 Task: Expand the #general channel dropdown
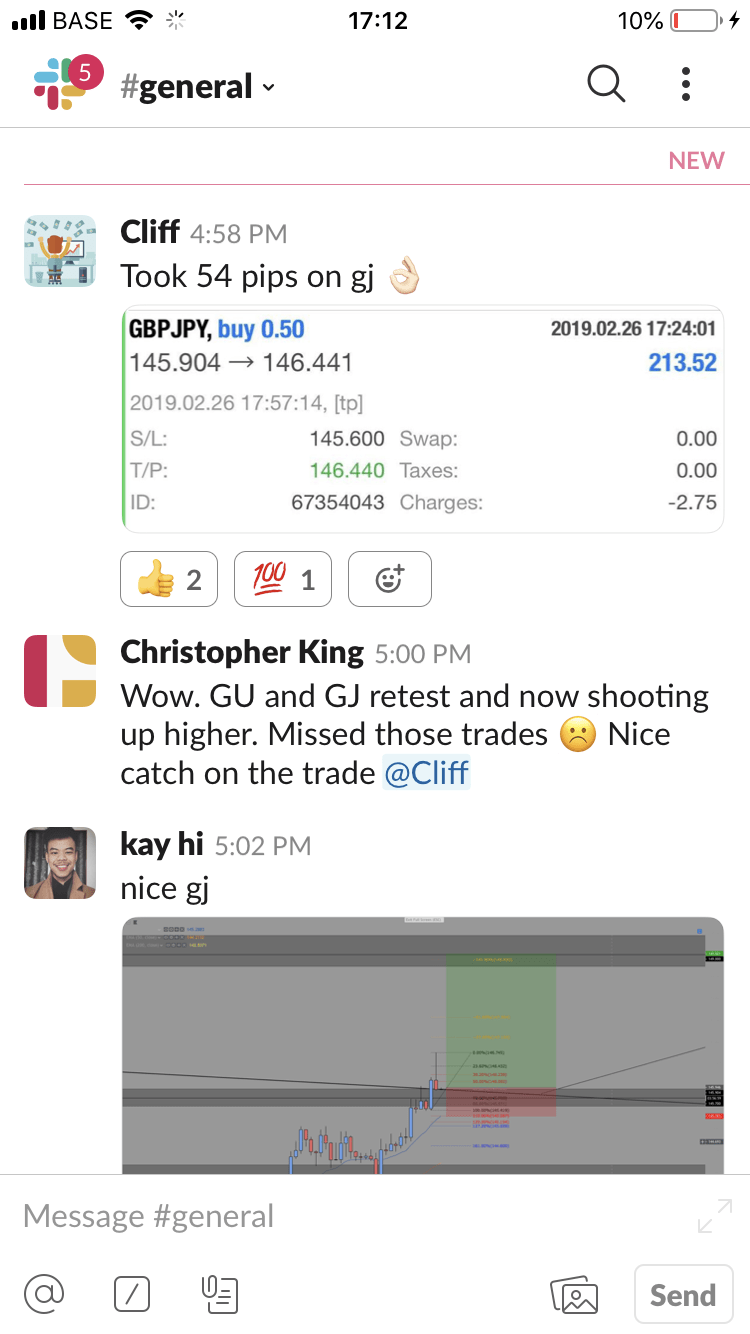[197, 87]
